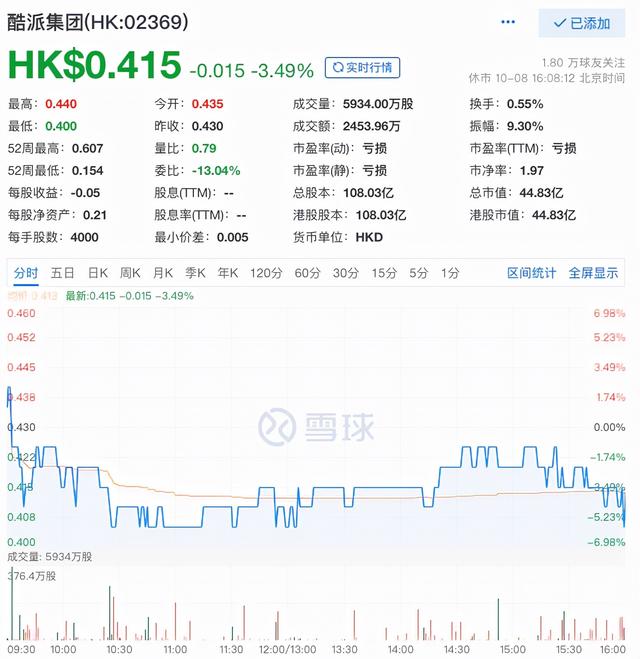This screenshot has height=659, width=640.
Task: Select the 5分 interval
Action: [x=419, y=272]
